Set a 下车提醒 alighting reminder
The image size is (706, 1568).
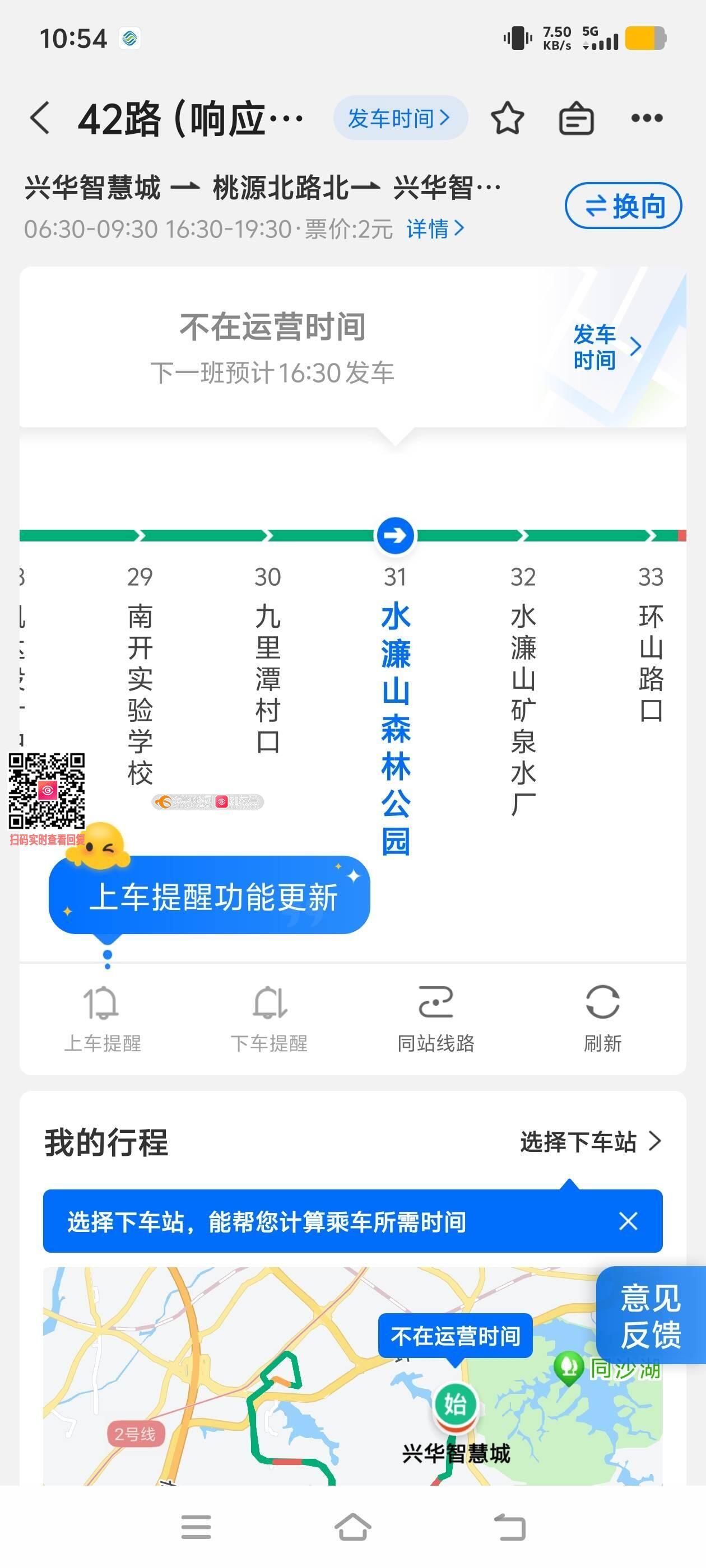click(x=268, y=1018)
